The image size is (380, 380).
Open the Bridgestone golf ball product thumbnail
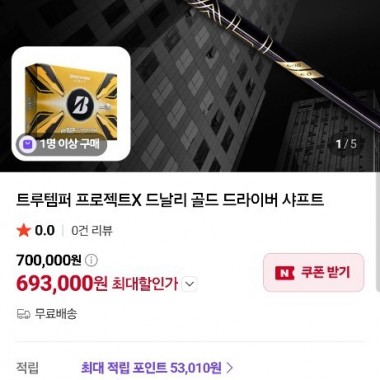pyautogui.click(x=71, y=103)
